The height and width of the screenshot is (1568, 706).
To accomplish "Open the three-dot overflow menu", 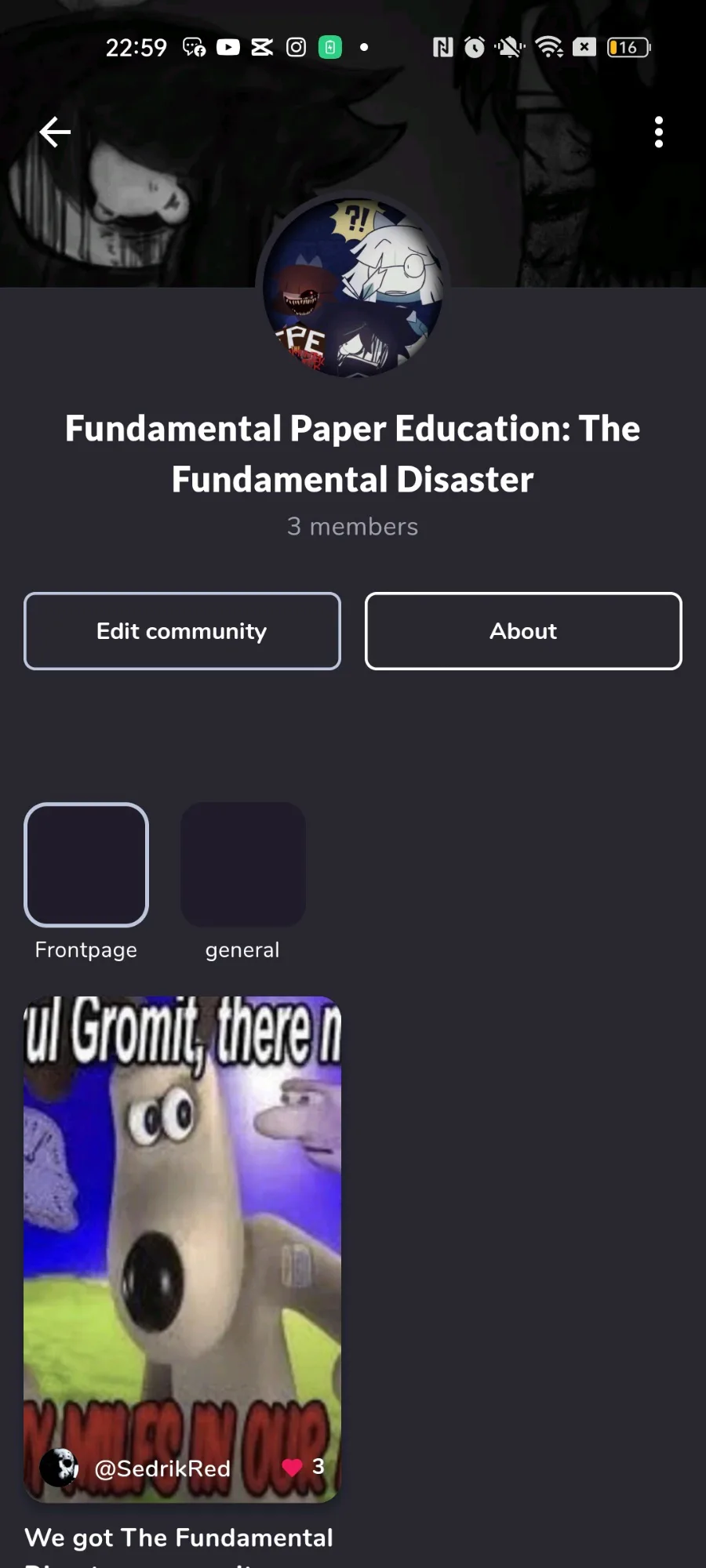I will click(659, 132).
